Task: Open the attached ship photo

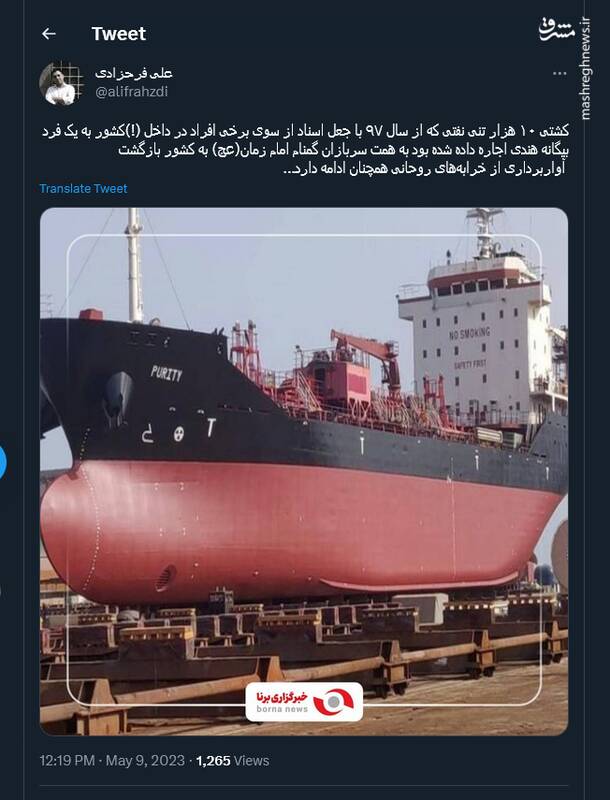Action: (x=303, y=470)
